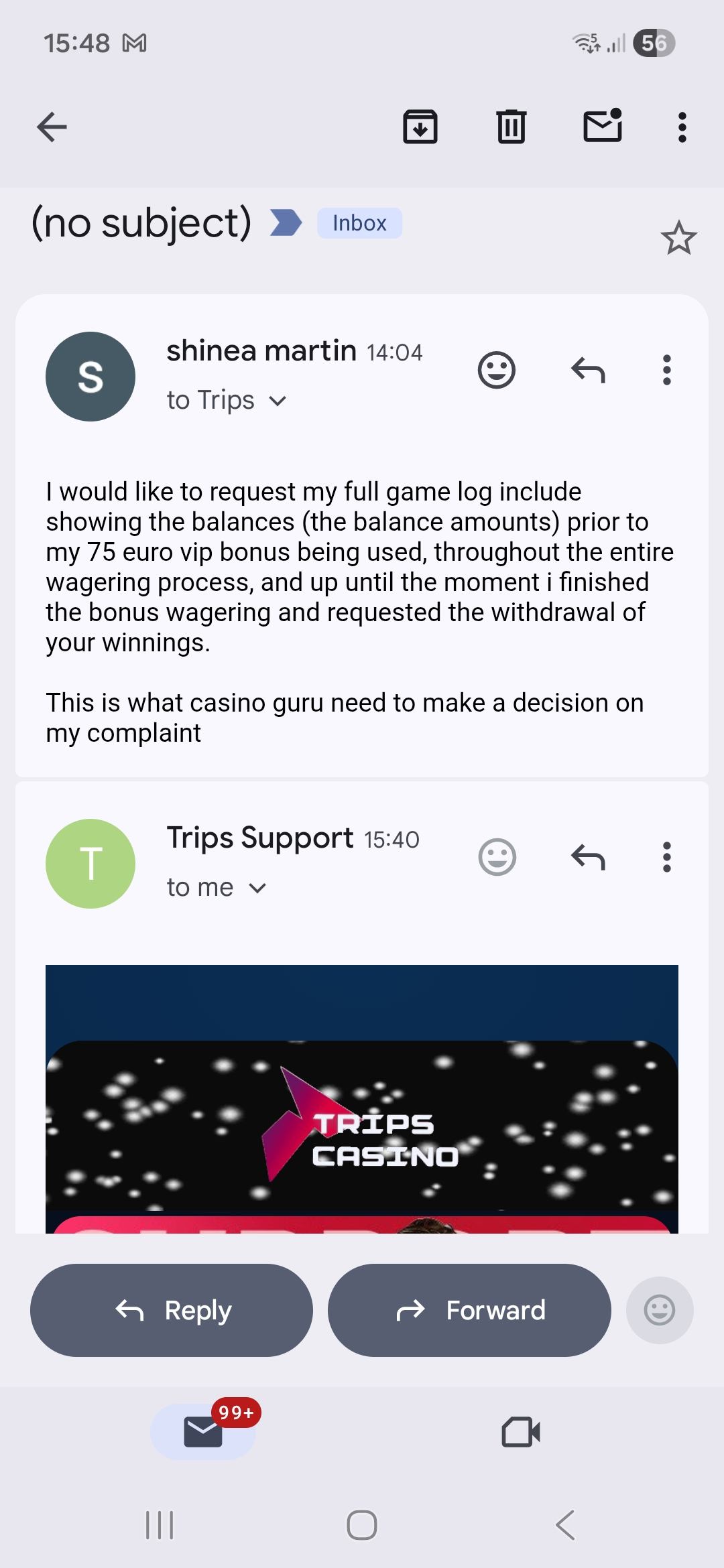Open more options for Trips Support's message

pos(666,857)
